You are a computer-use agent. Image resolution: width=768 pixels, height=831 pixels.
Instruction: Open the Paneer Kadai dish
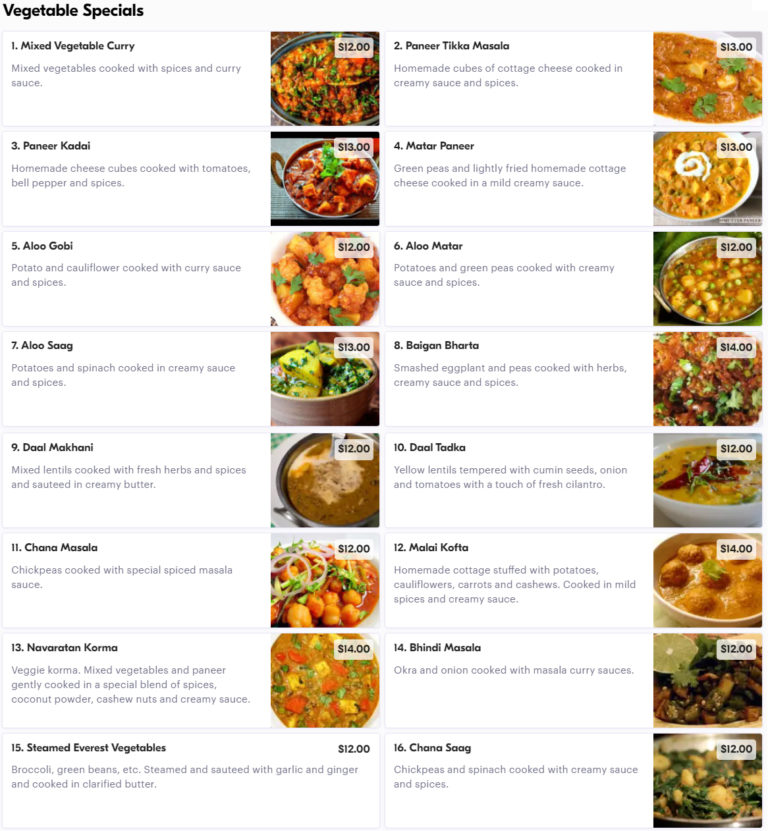140,178
